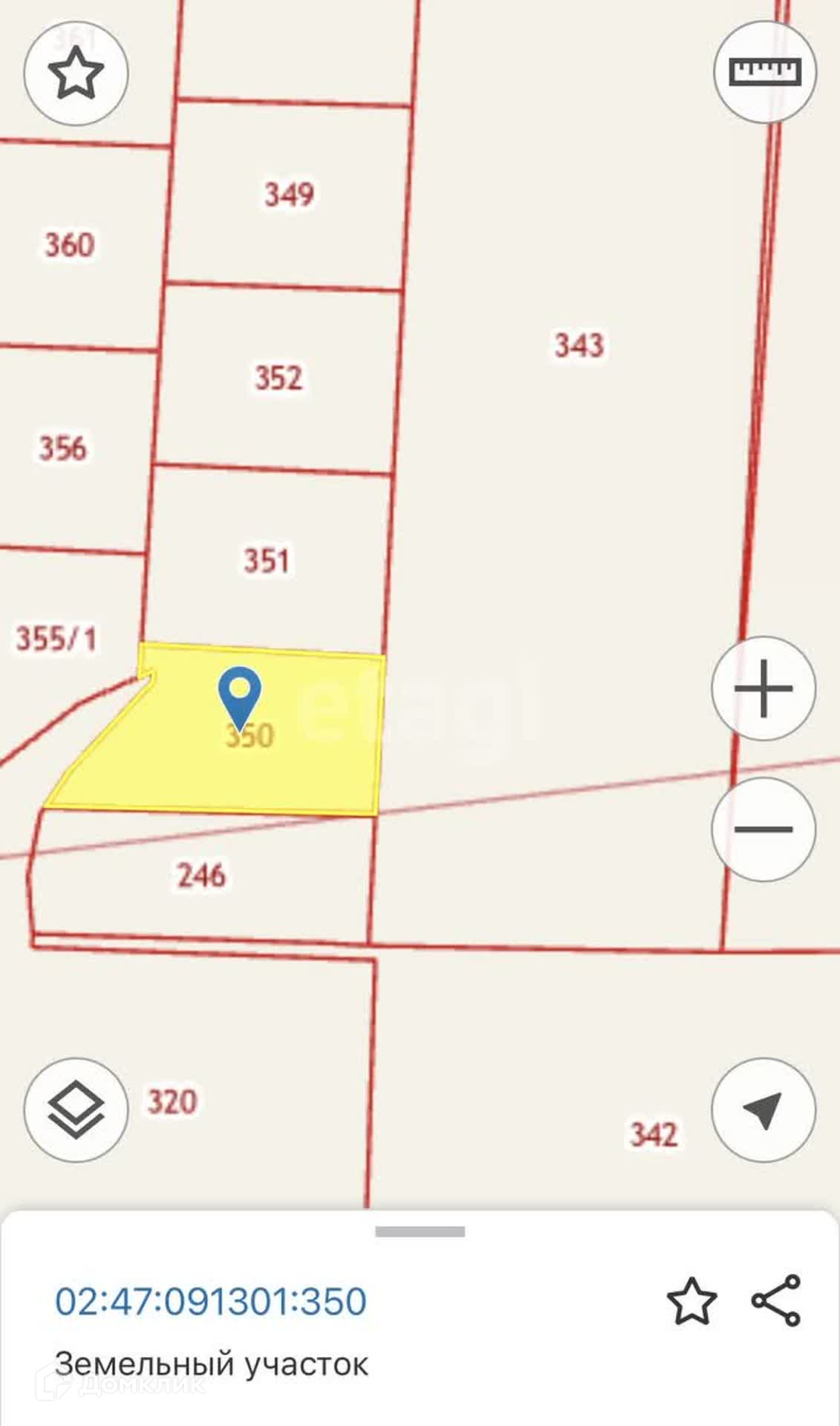840x1426 pixels.
Task: Open the ruler measurement tool
Action: pos(765,72)
